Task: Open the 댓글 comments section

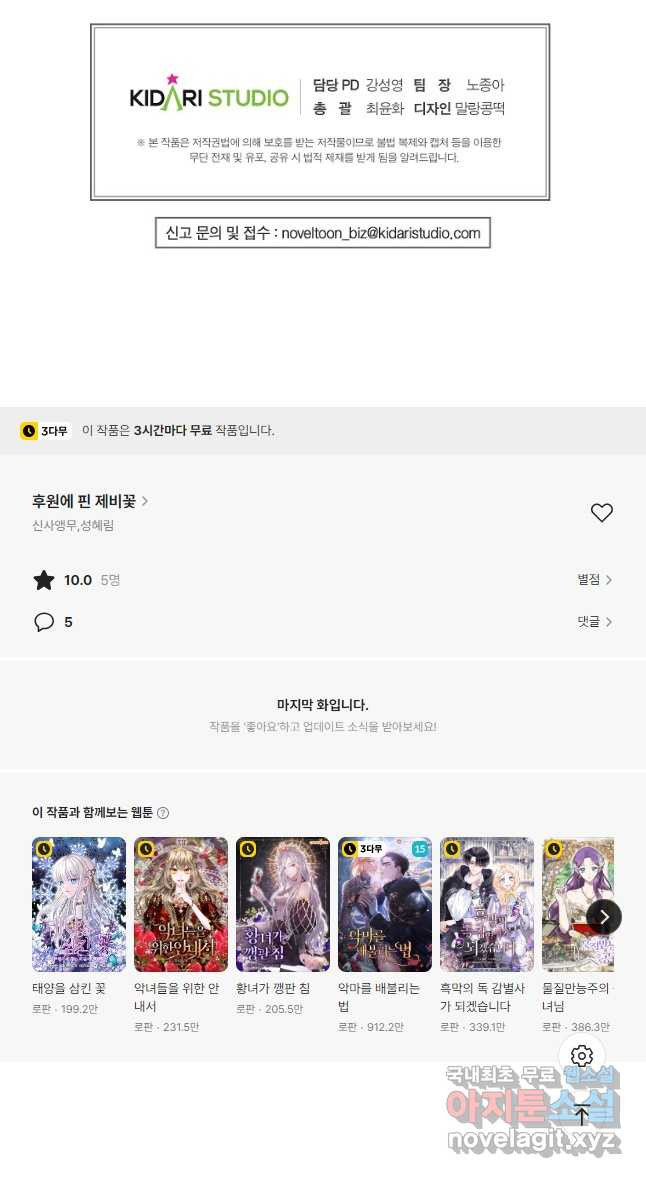Action: (x=594, y=622)
